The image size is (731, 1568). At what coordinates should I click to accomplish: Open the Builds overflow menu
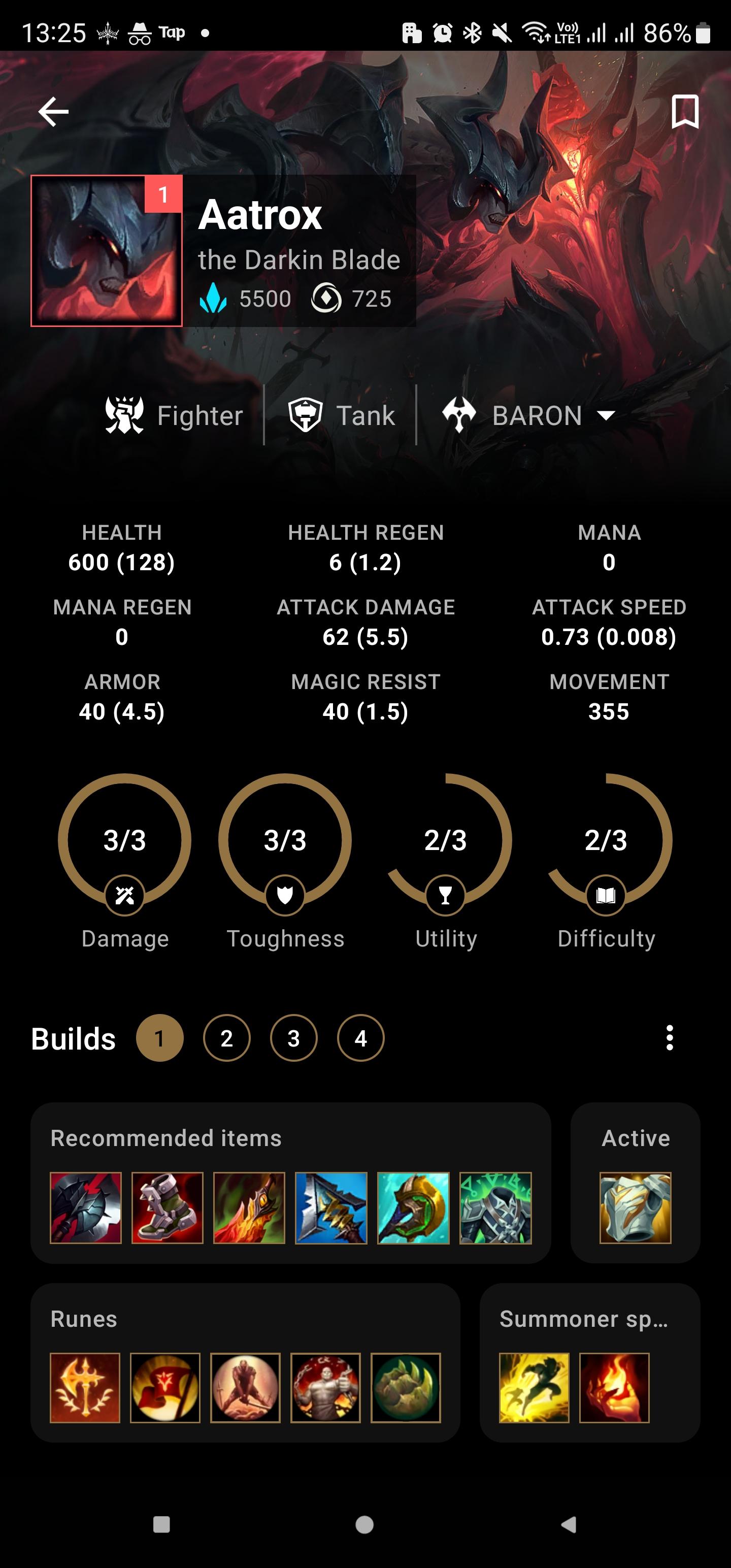670,1038
